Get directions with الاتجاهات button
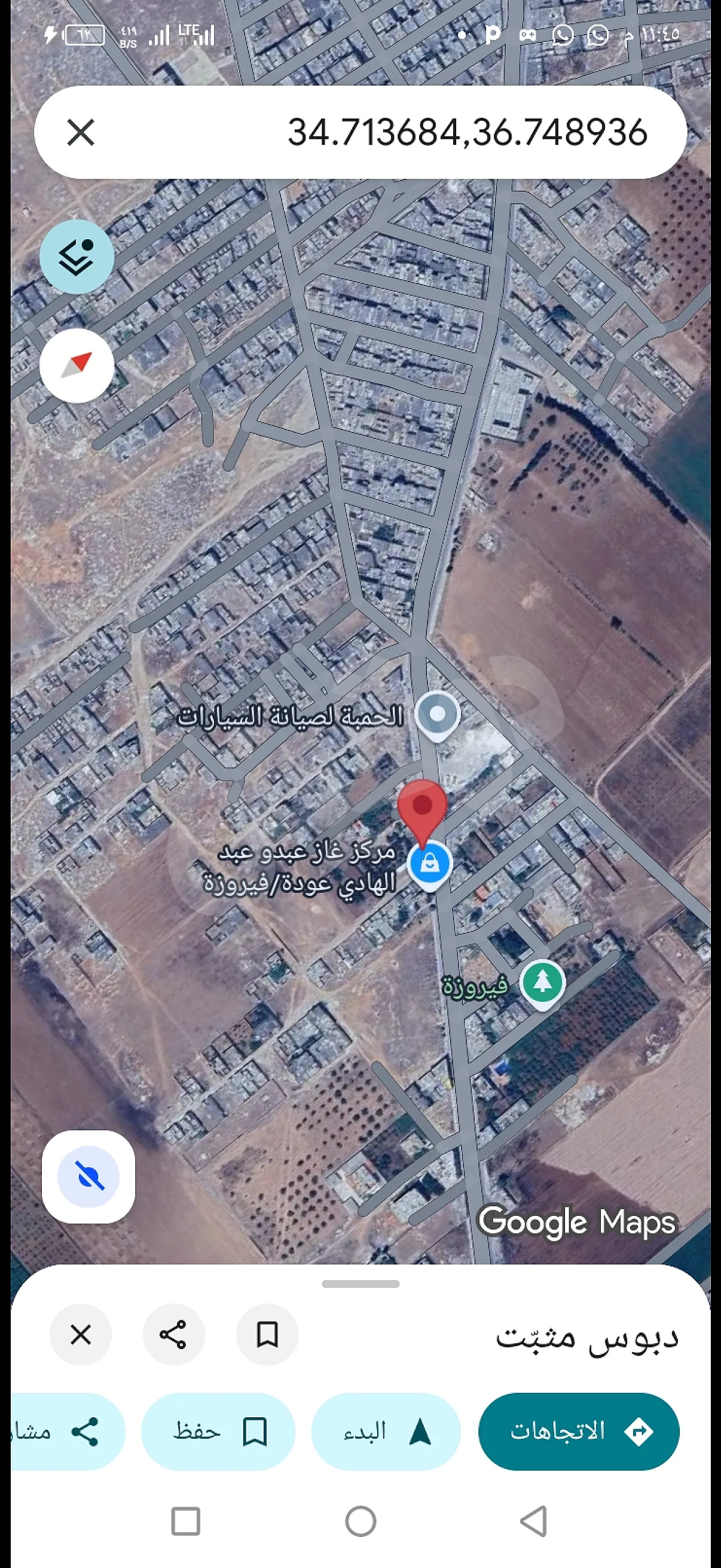The height and width of the screenshot is (1568, 721). (x=579, y=1431)
